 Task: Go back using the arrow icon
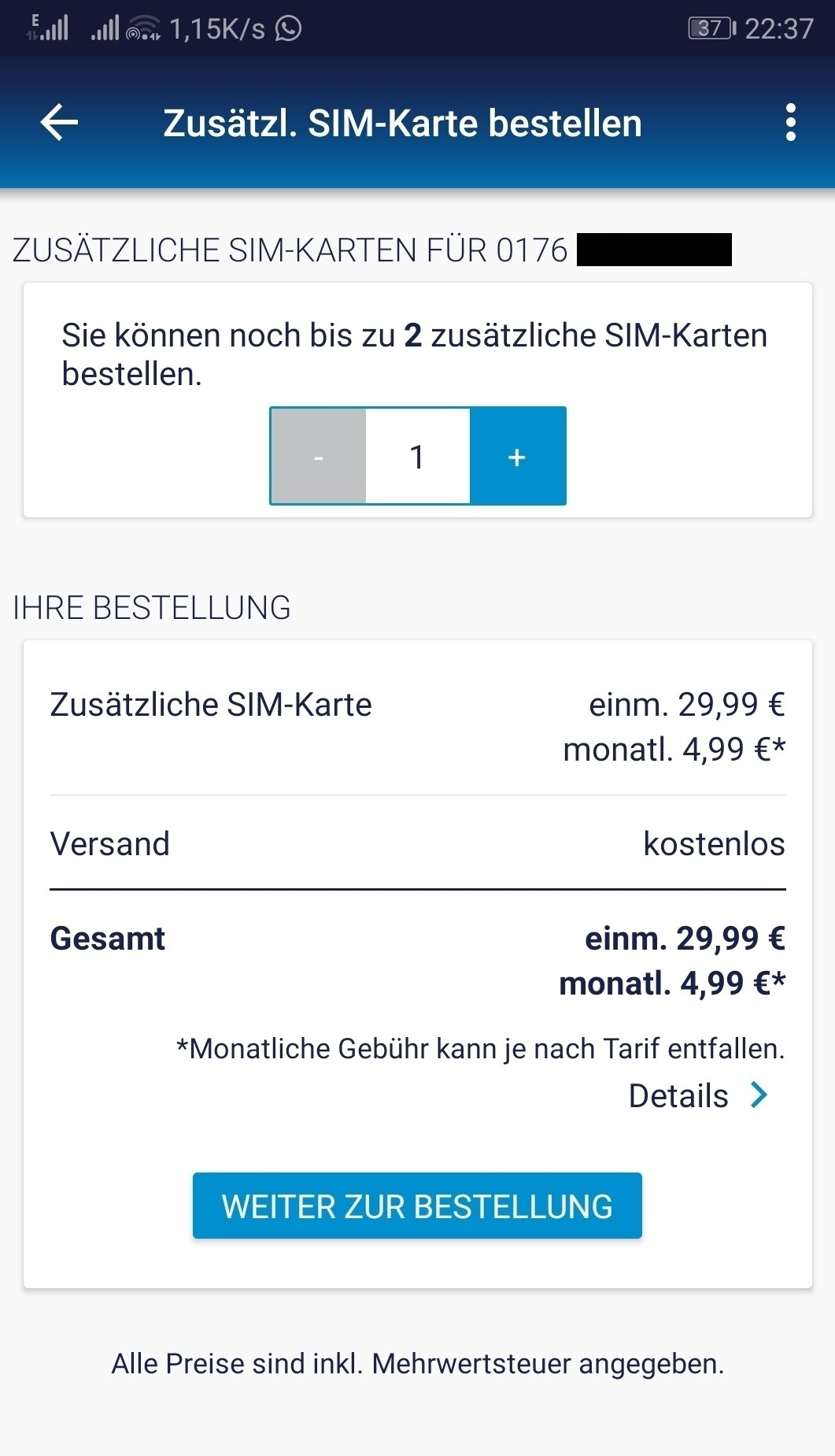pyautogui.click(x=59, y=123)
